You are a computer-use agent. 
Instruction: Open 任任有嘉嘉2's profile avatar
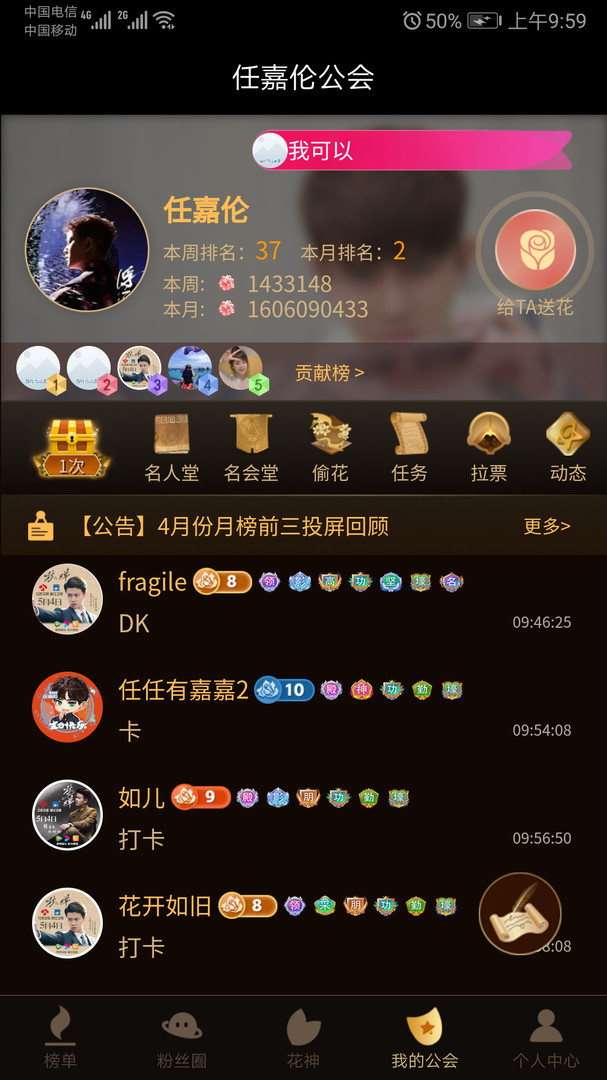(67, 707)
